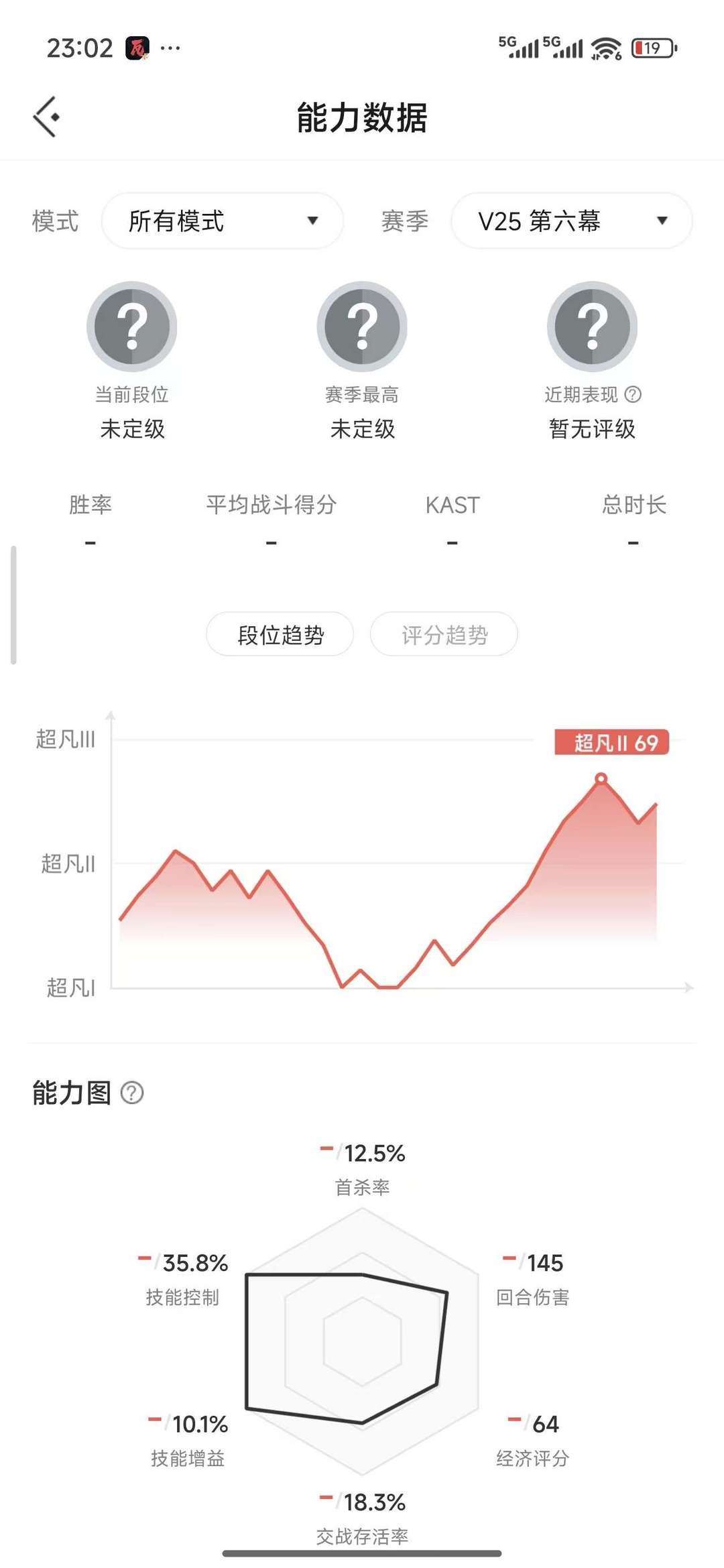Image resolution: width=724 pixels, height=1568 pixels.
Task: Open the help icon next to 能力图
Action: (x=132, y=1093)
